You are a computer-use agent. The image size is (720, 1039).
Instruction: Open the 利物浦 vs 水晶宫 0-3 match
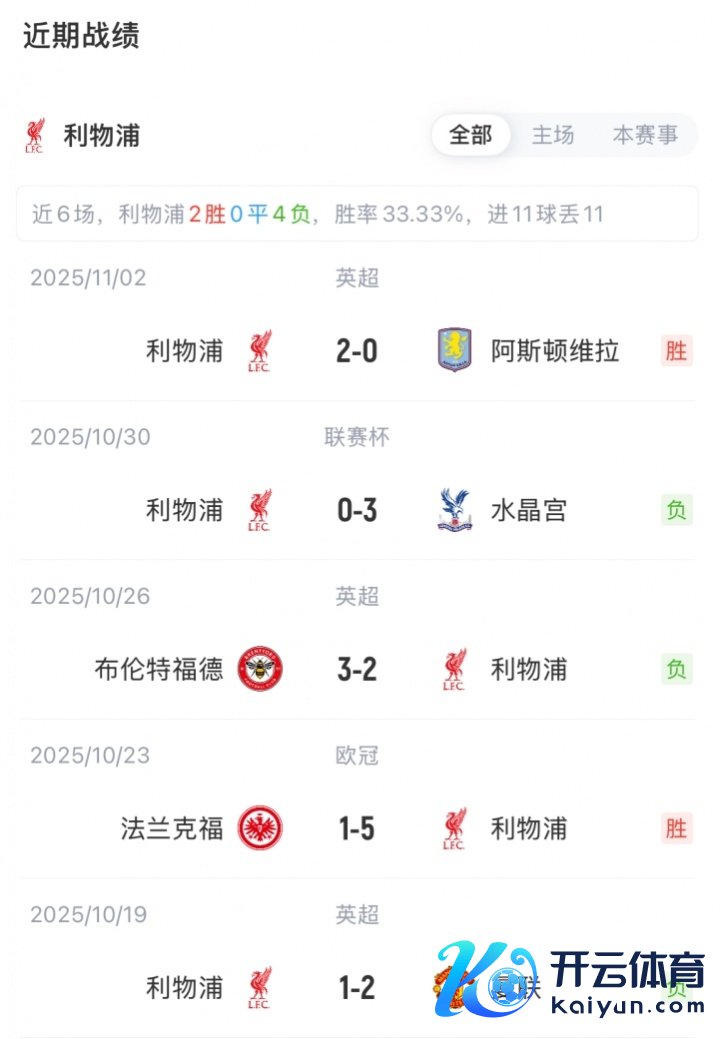point(357,510)
